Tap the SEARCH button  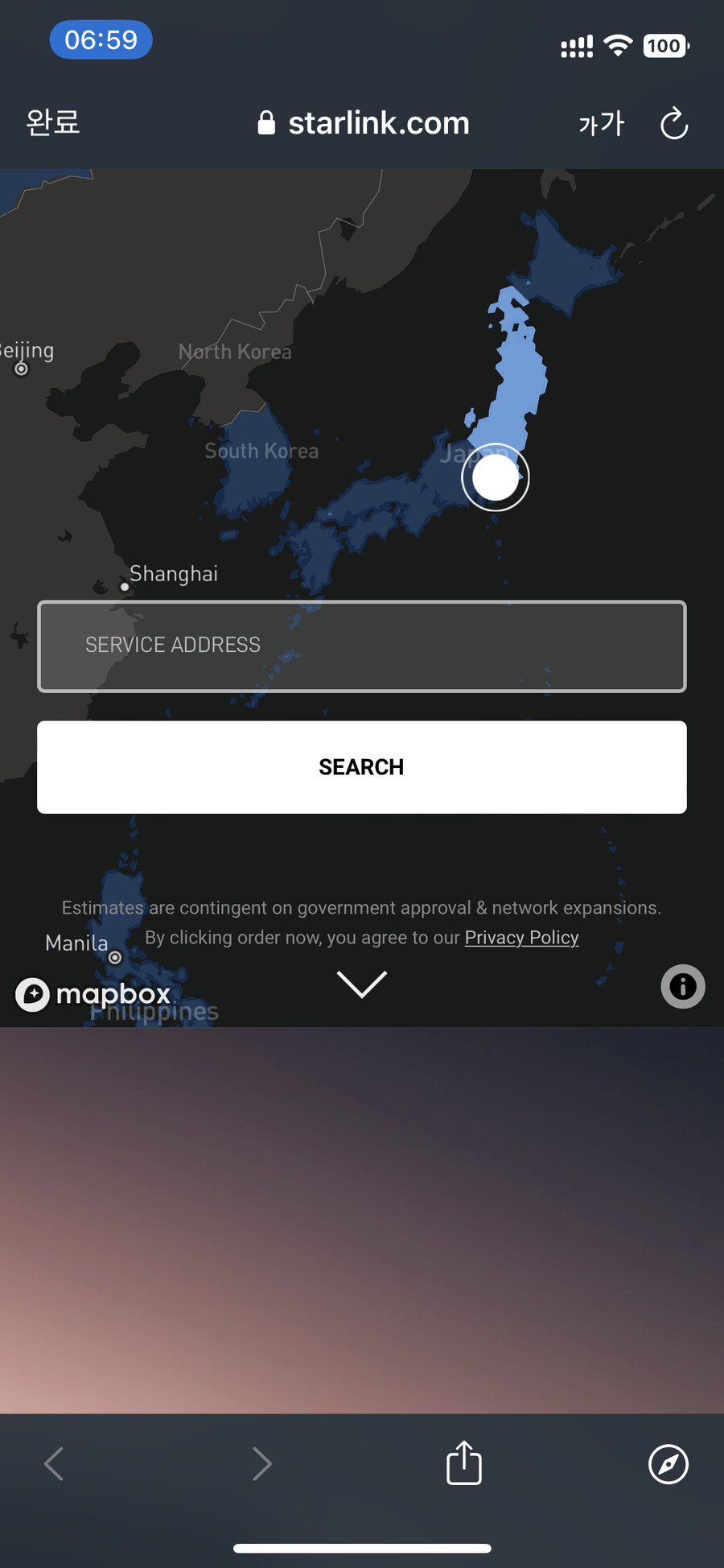(361, 767)
